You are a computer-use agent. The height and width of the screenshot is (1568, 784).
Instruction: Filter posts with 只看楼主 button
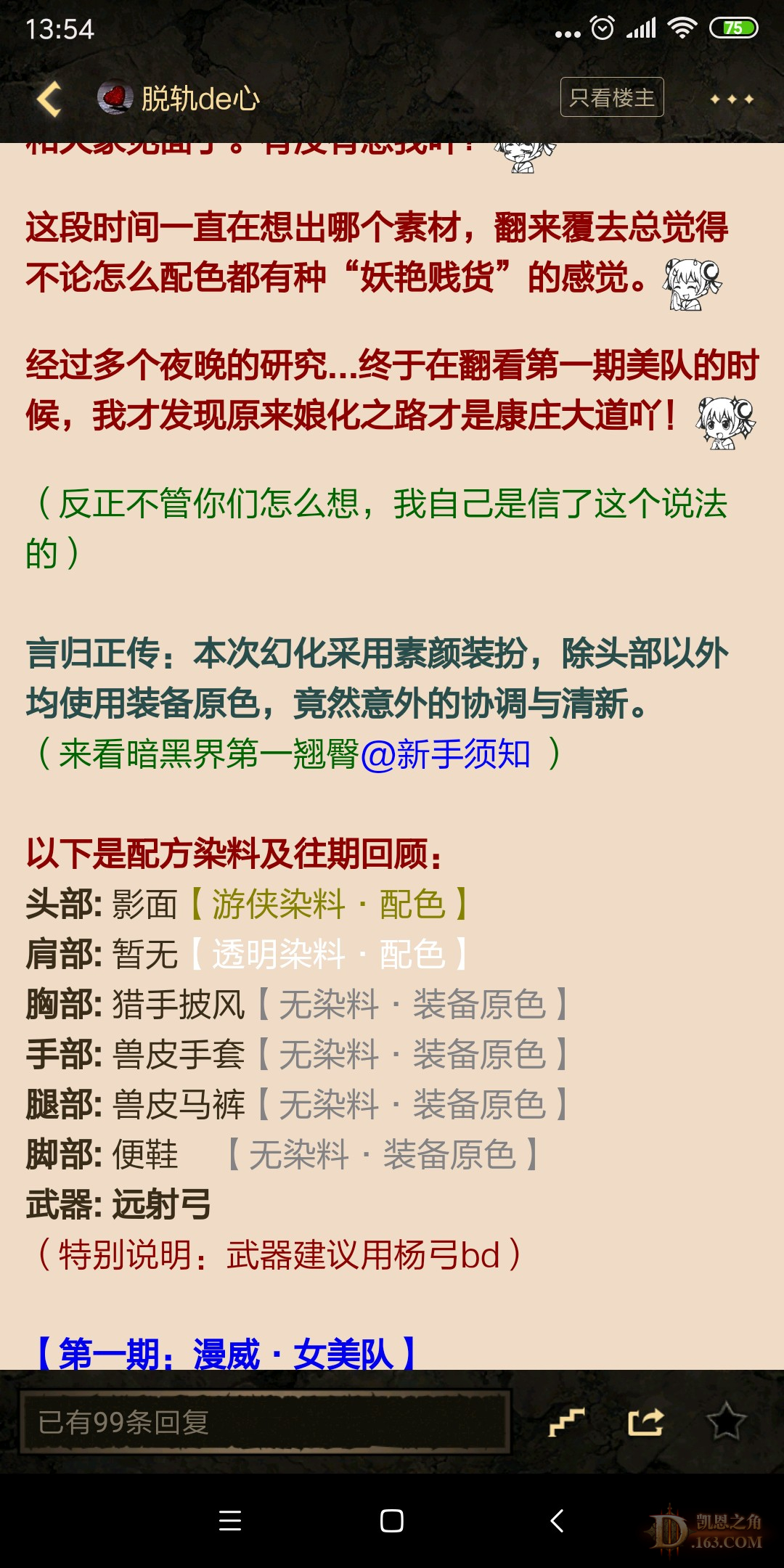click(612, 97)
